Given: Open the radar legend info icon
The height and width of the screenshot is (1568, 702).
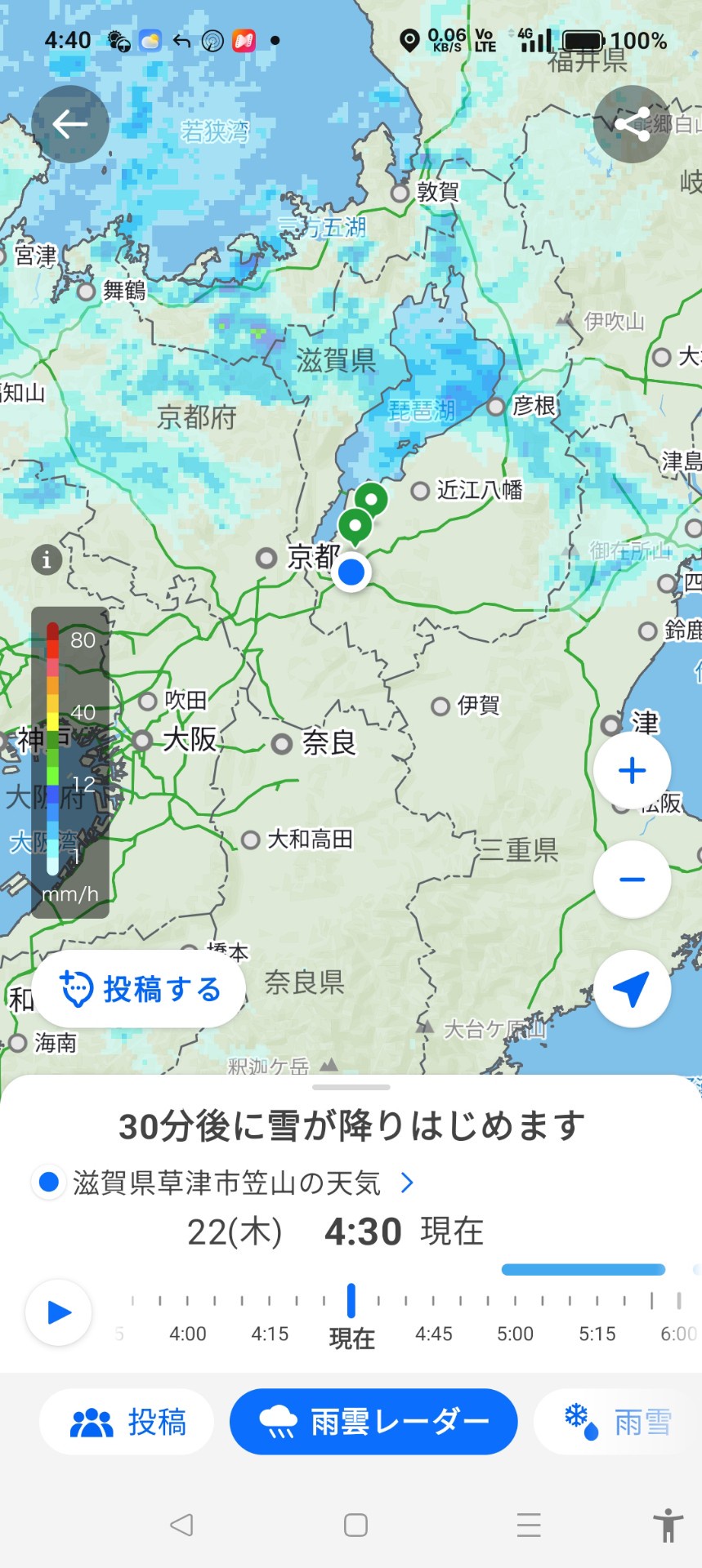Looking at the screenshot, I should point(47,559).
